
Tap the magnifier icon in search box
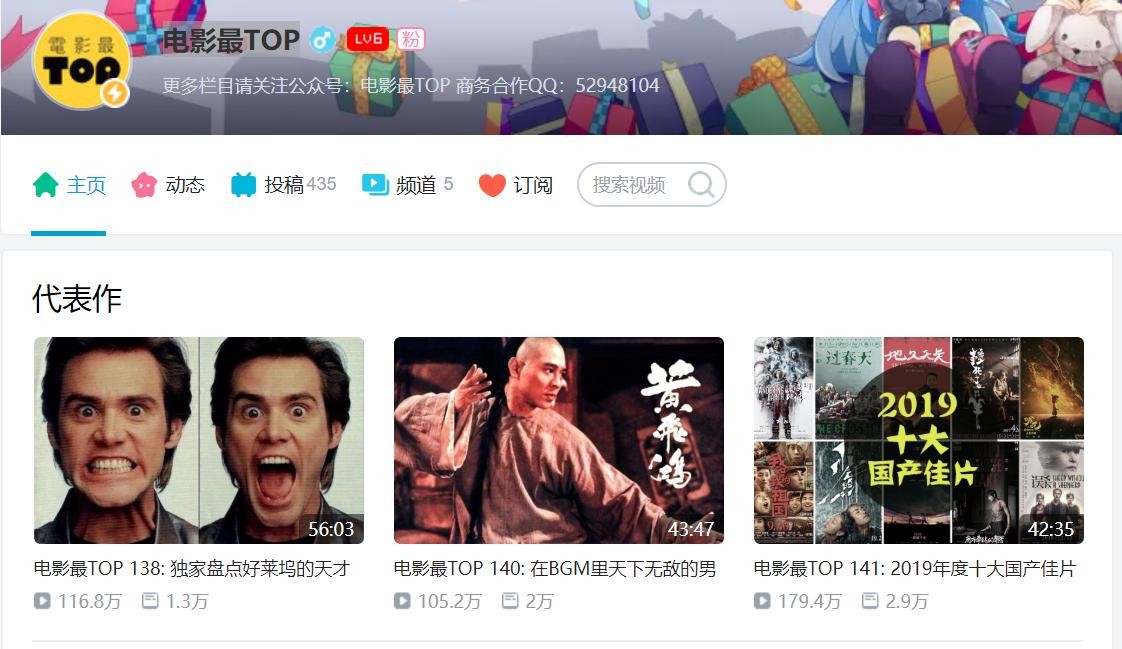point(702,185)
